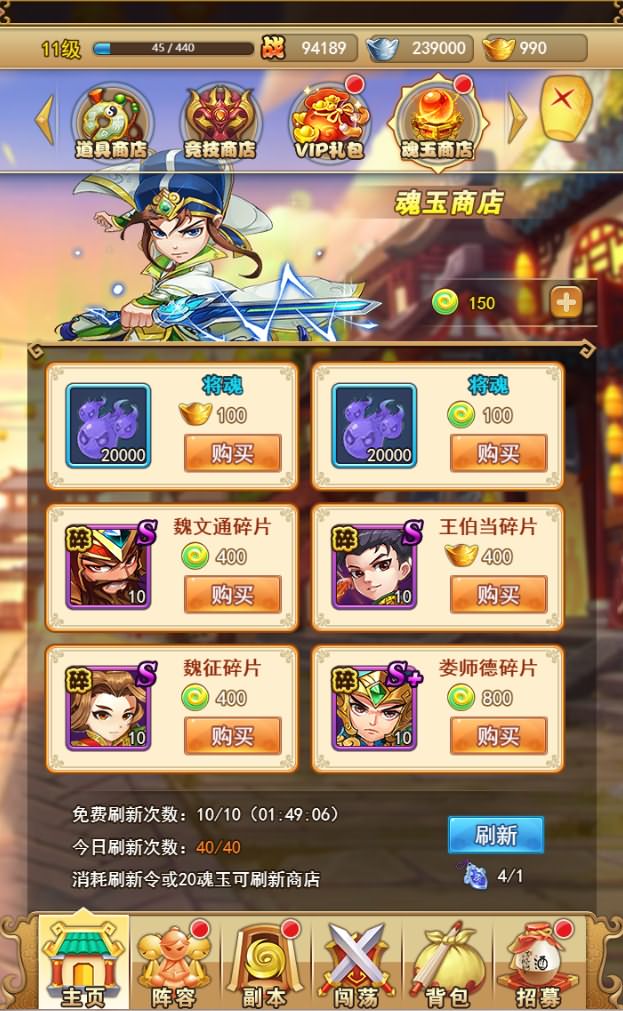This screenshot has width=623, height=1011.
Task: Tap the left arrow of shop carousel
Action: point(44,118)
